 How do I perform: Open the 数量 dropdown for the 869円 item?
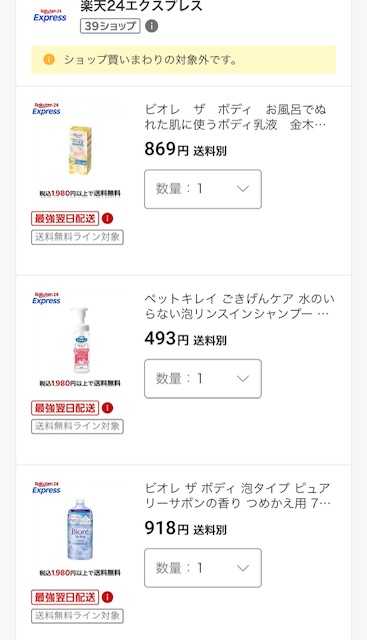[x=203, y=189]
